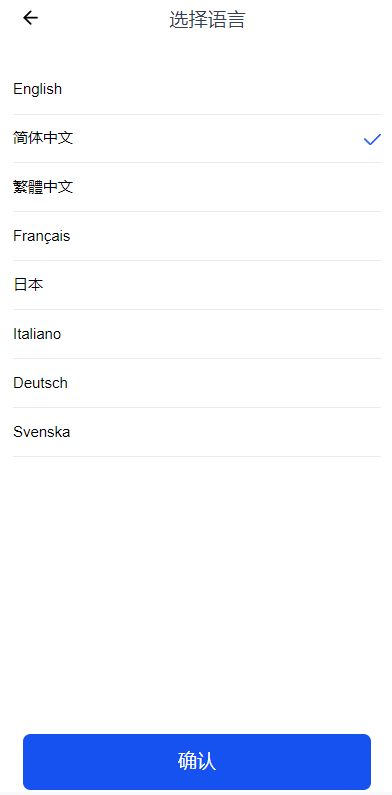Screen dimensions: 392x795
Task: Select the 日本 language option
Action: [197, 285]
